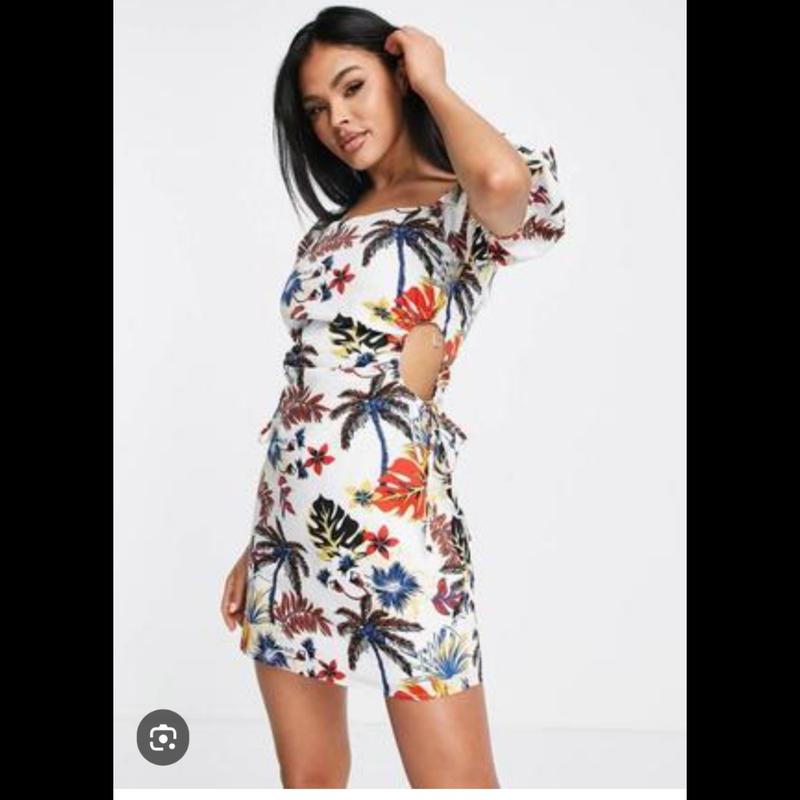Search this image with the Lens icon
This screenshot has height=800, width=800.
click(x=162, y=737)
